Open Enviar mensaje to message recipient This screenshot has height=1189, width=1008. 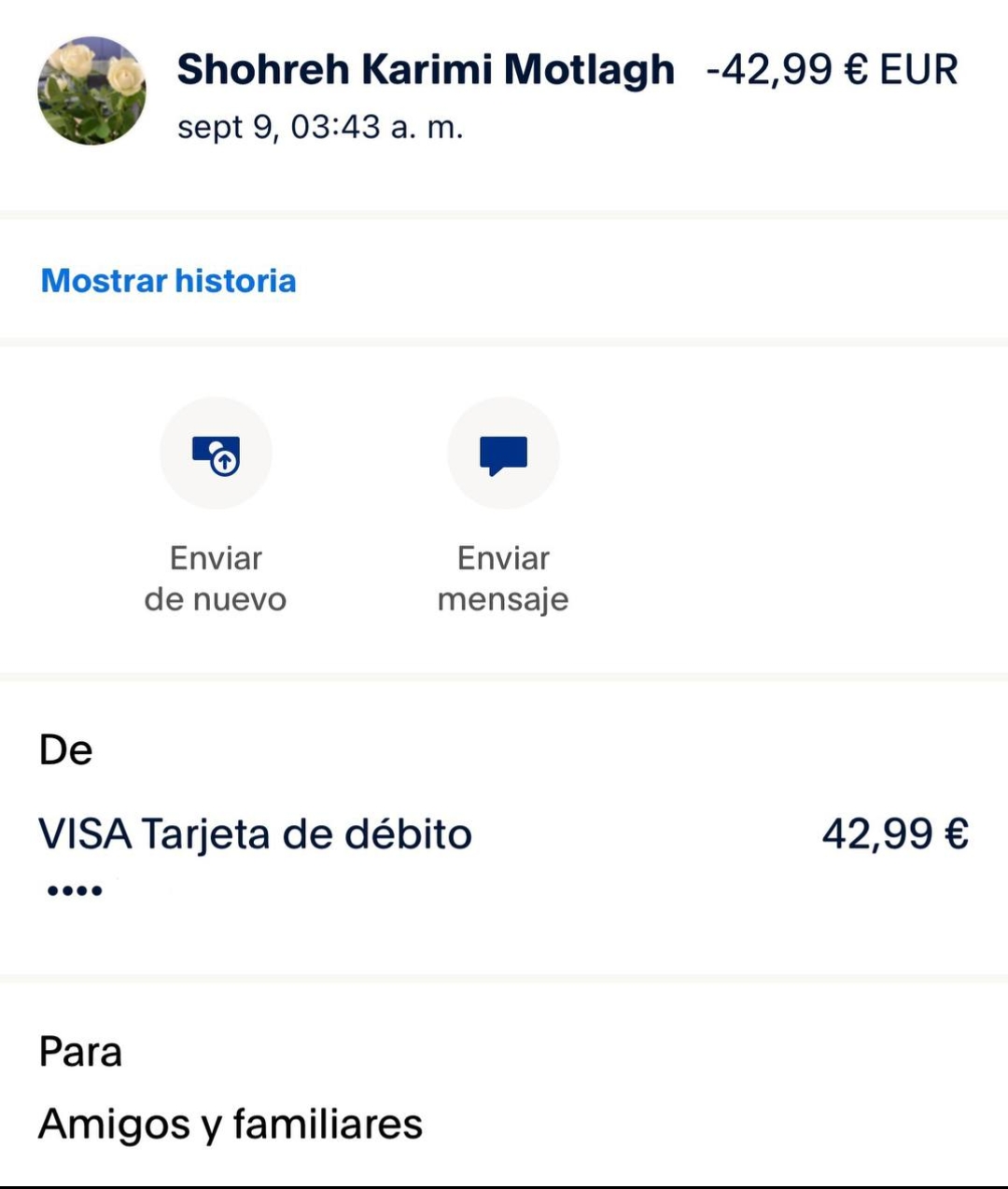coord(503,454)
